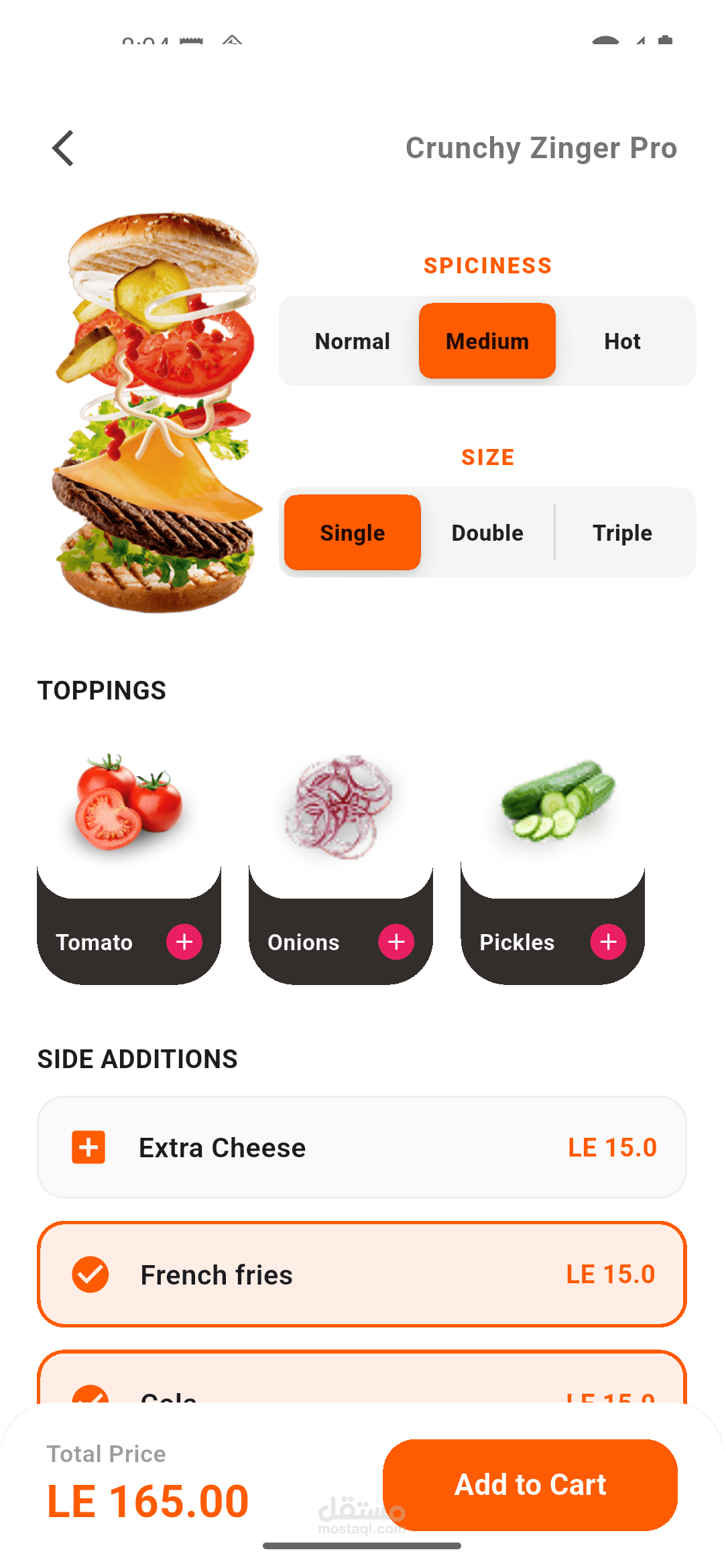Viewport: 724px width, 1568px height.
Task: Uncheck the French fries side addition
Action: point(90,1275)
